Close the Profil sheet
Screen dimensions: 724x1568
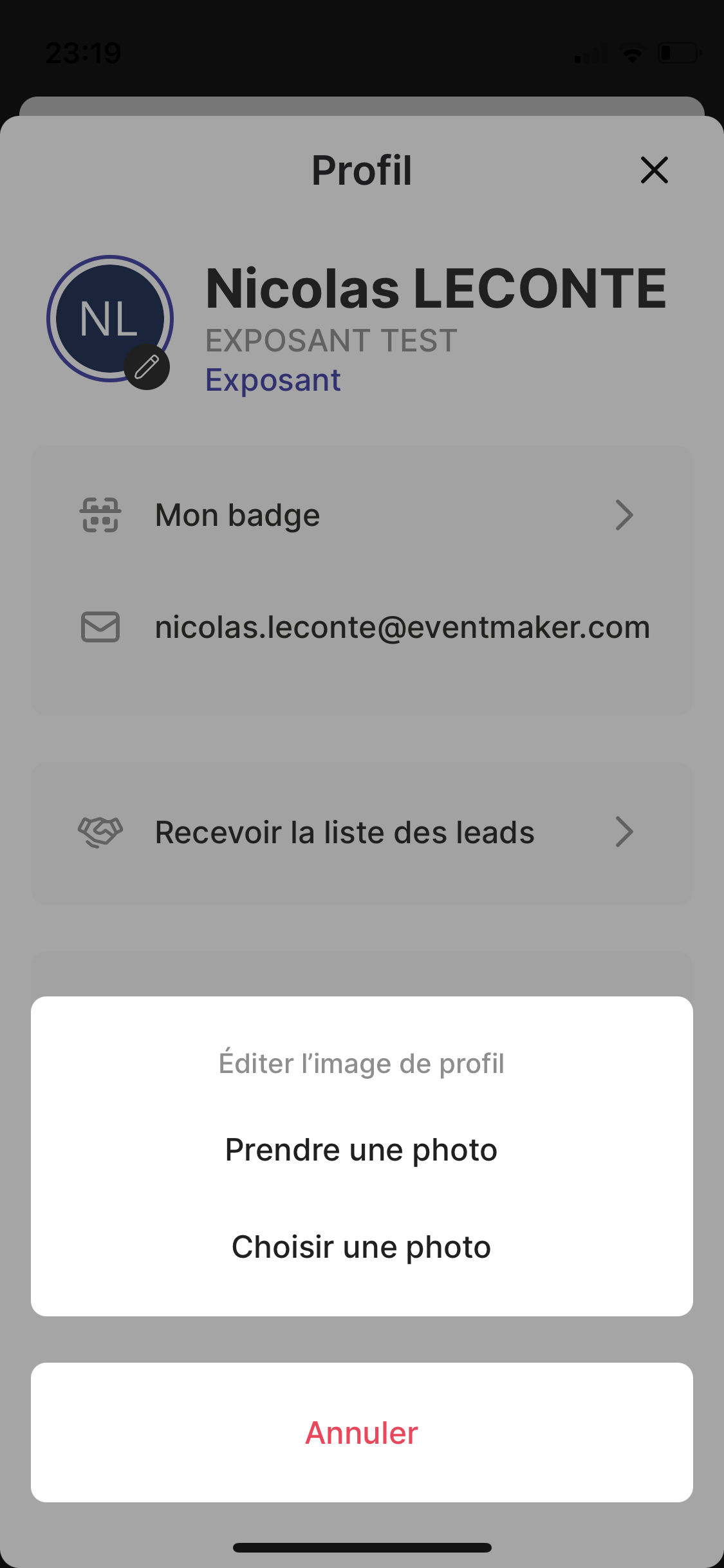[x=654, y=170]
